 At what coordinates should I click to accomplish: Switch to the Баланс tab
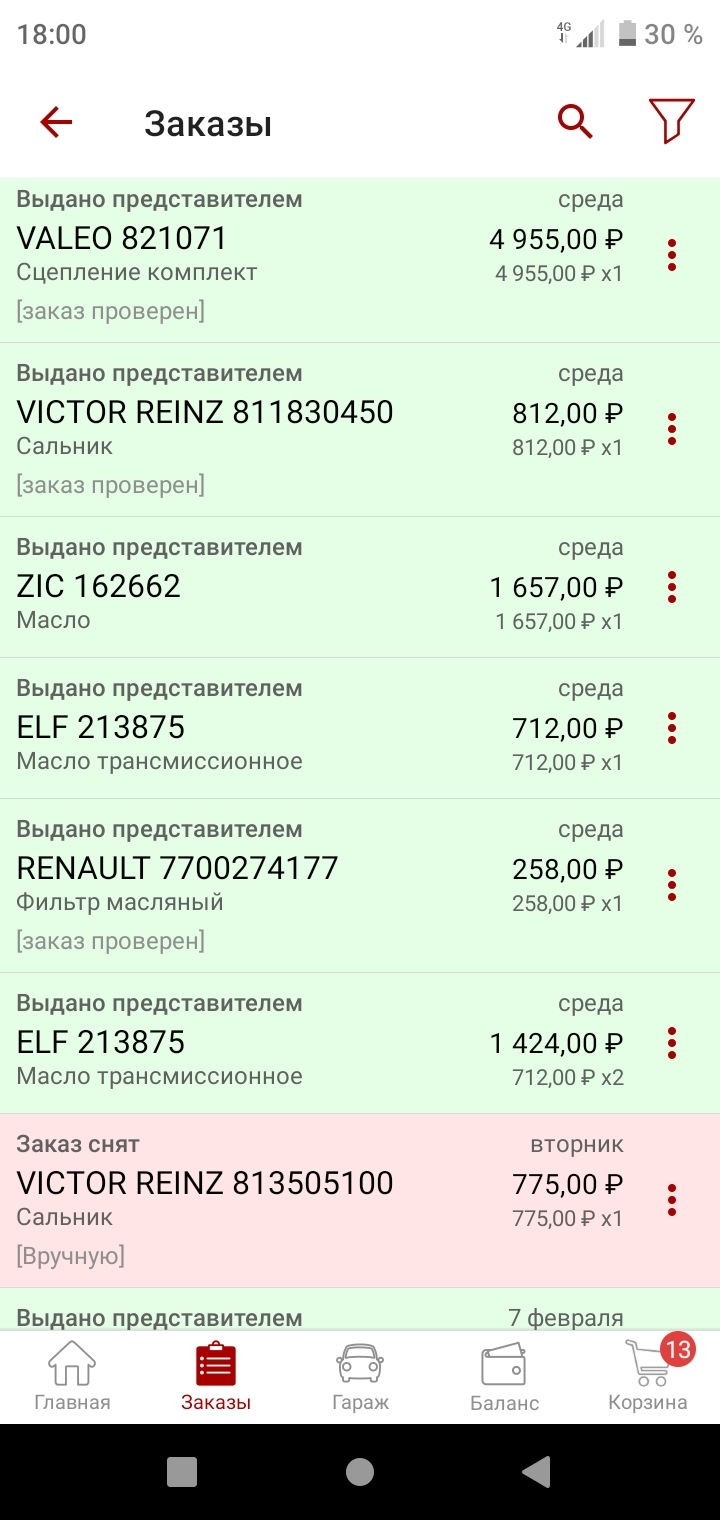[x=504, y=1378]
